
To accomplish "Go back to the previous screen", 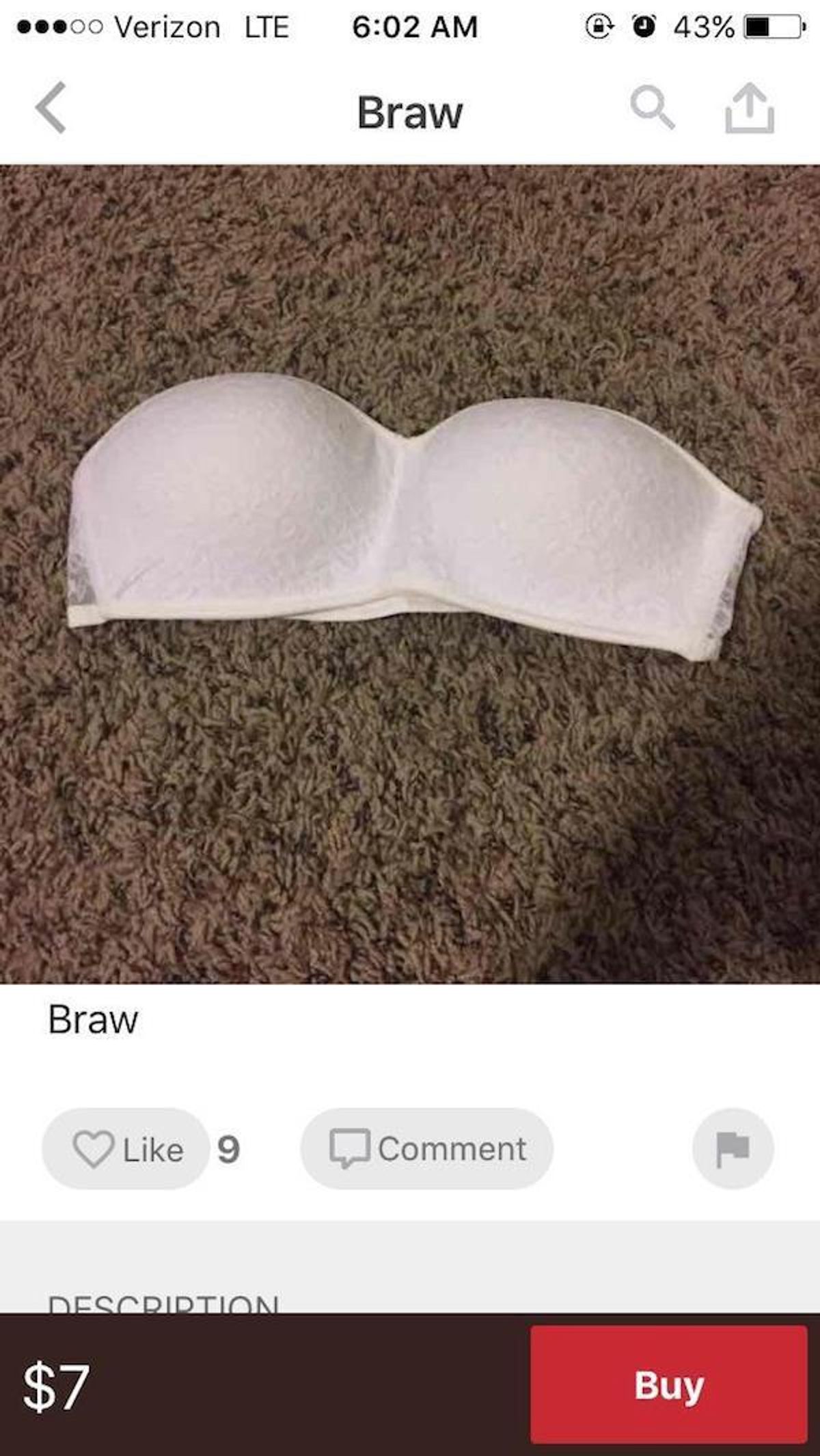I will 51,108.
